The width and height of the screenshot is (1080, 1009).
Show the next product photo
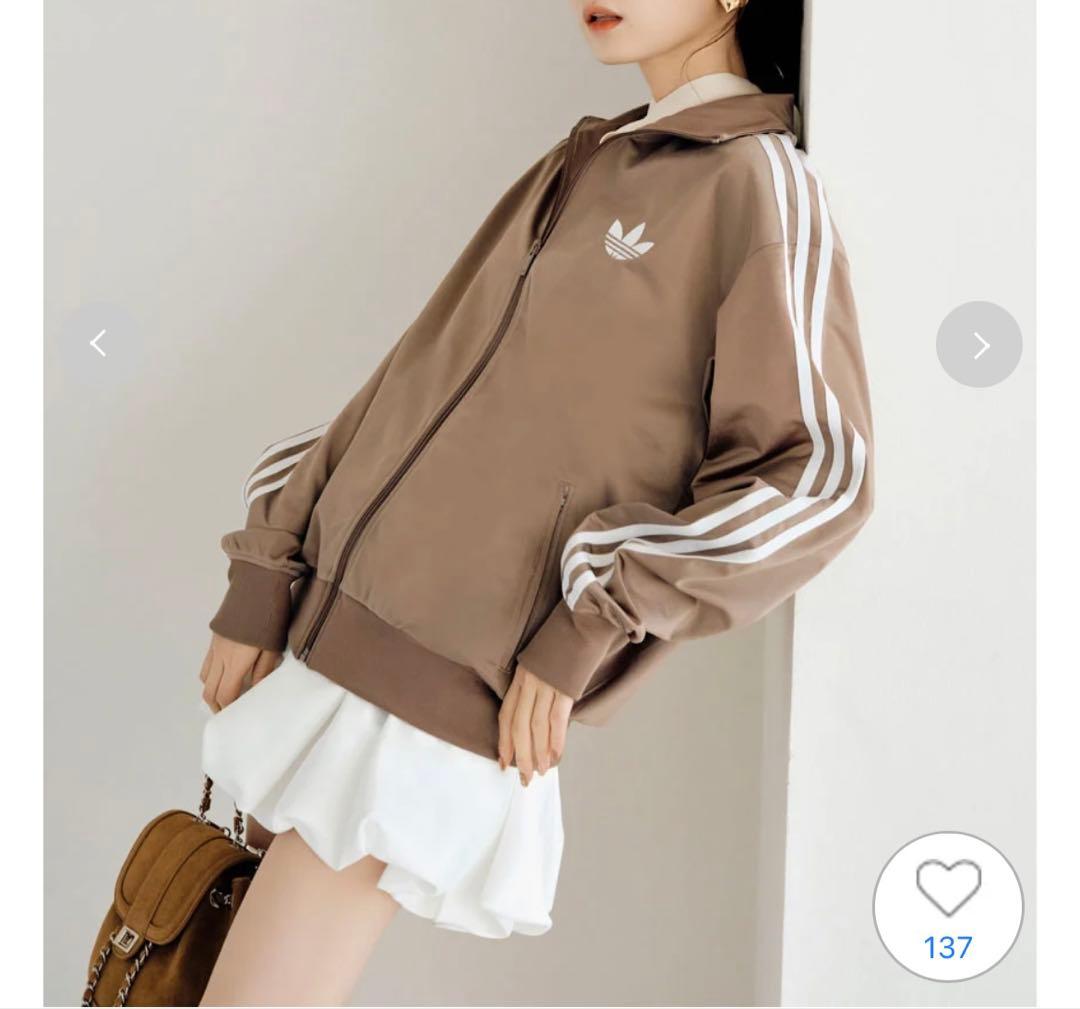tap(979, 345)
